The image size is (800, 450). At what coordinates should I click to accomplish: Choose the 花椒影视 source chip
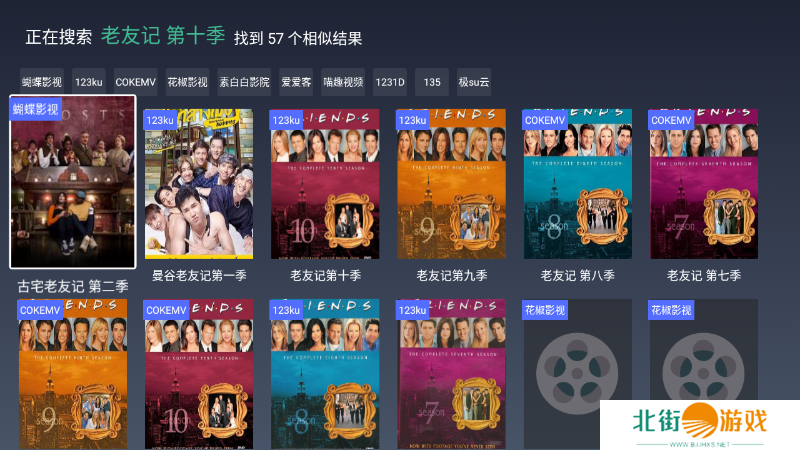[x=187, y=82]
